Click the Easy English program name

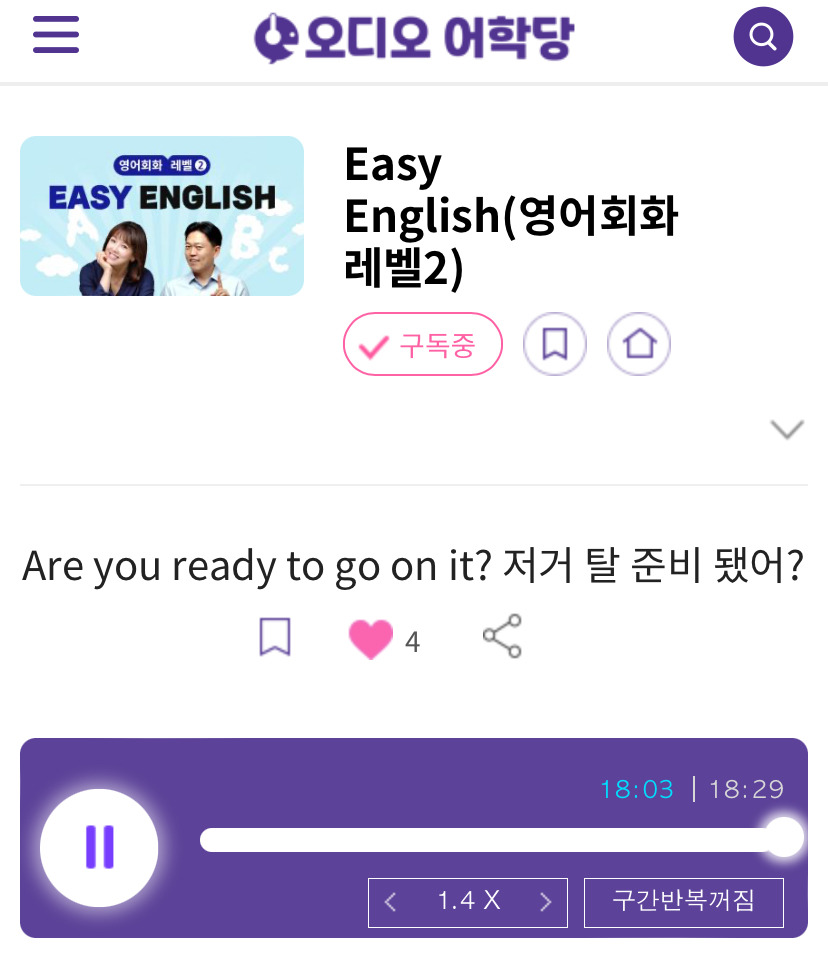click(511, 215)
